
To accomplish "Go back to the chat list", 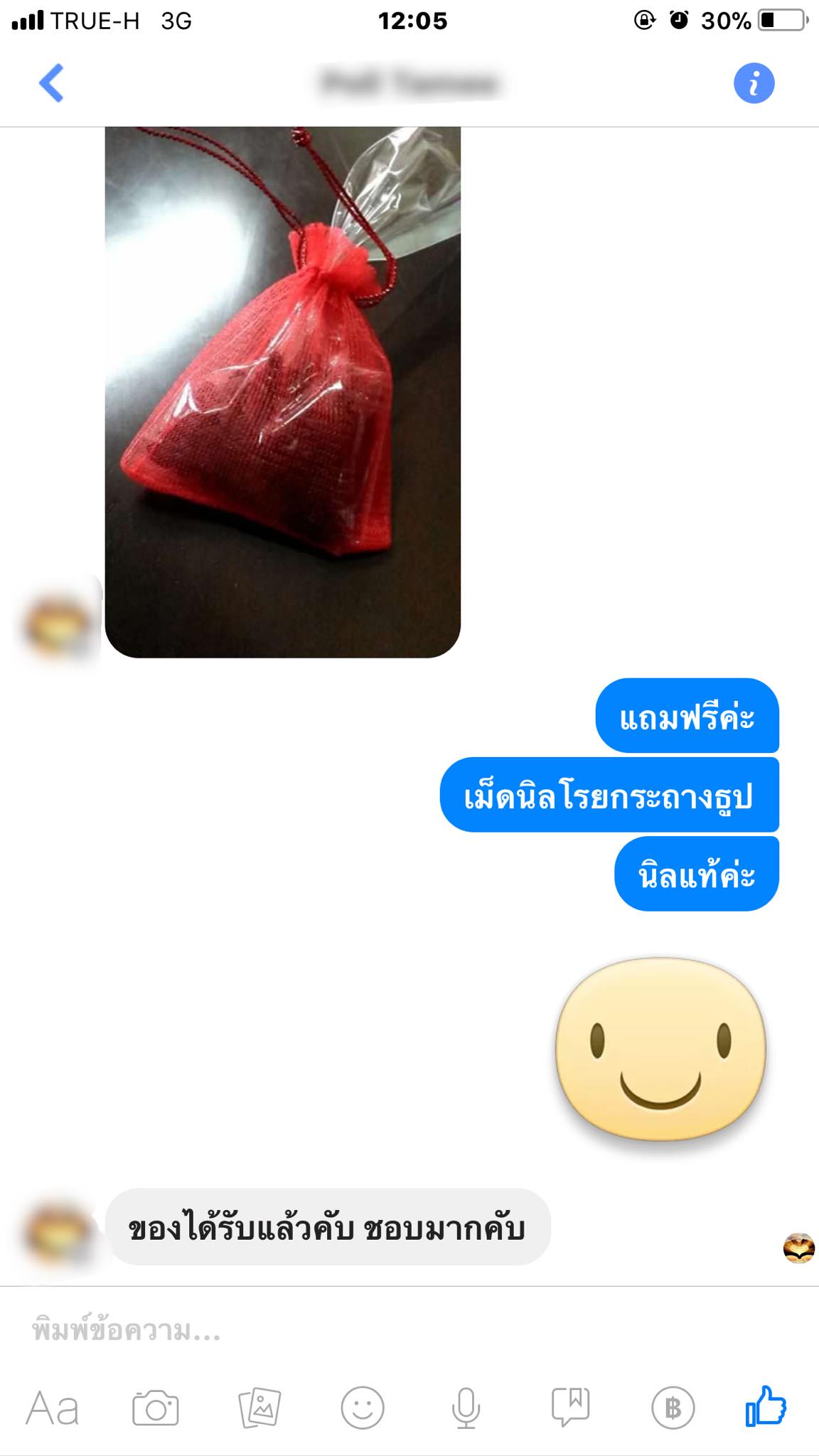I will coord(51,83).
